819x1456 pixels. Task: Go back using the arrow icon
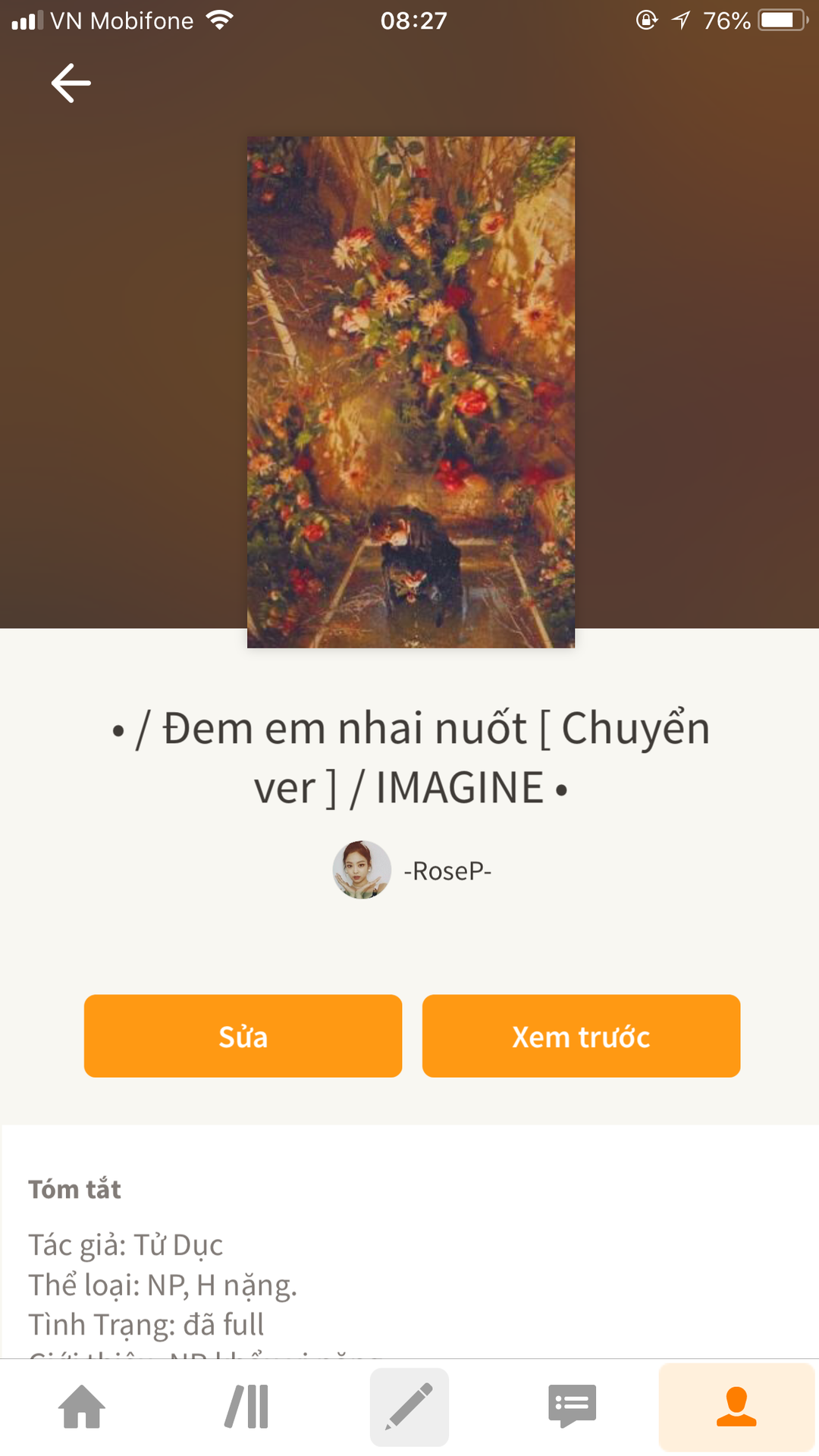click(x=71, y=83)
